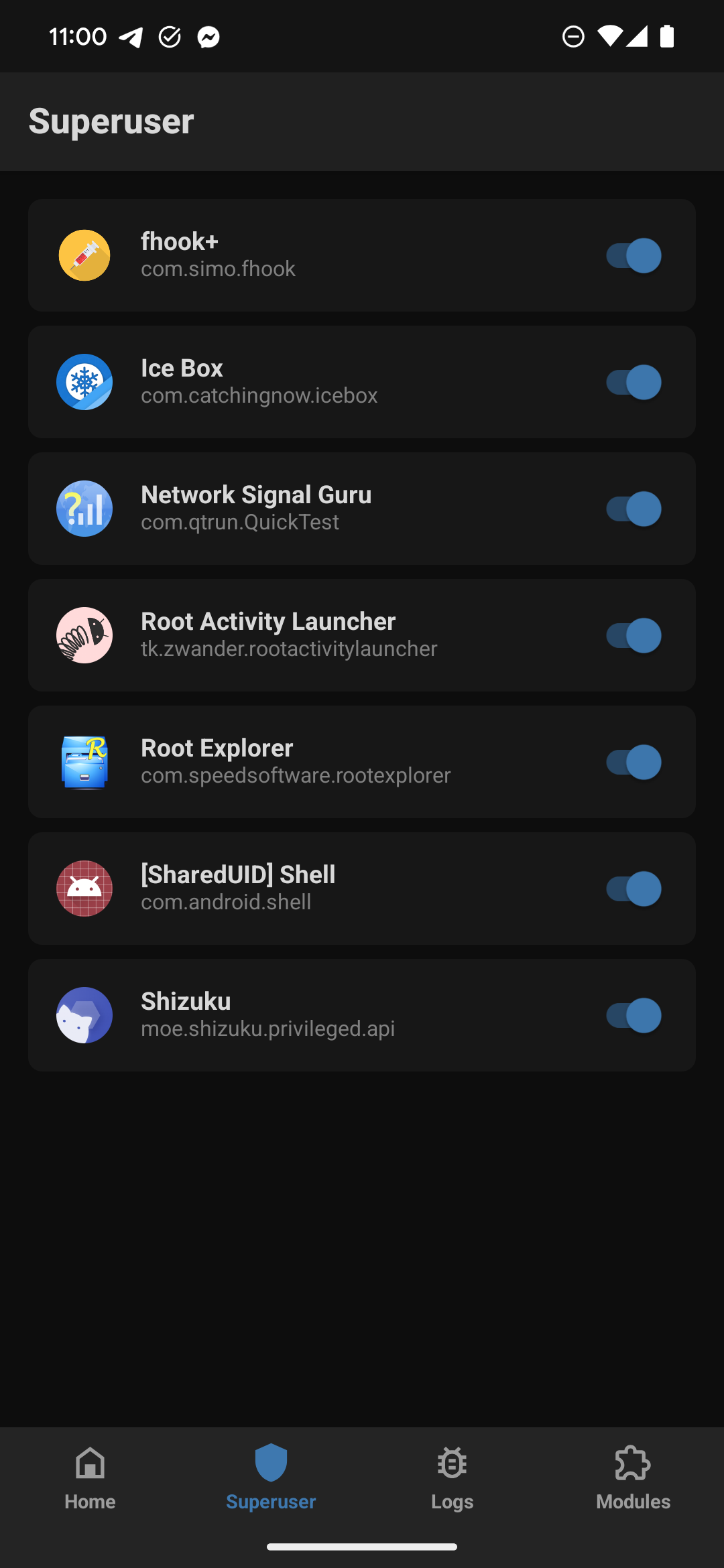Go to the Home tab
This screenshot has width=724, height=1568.
(90, 1478)
